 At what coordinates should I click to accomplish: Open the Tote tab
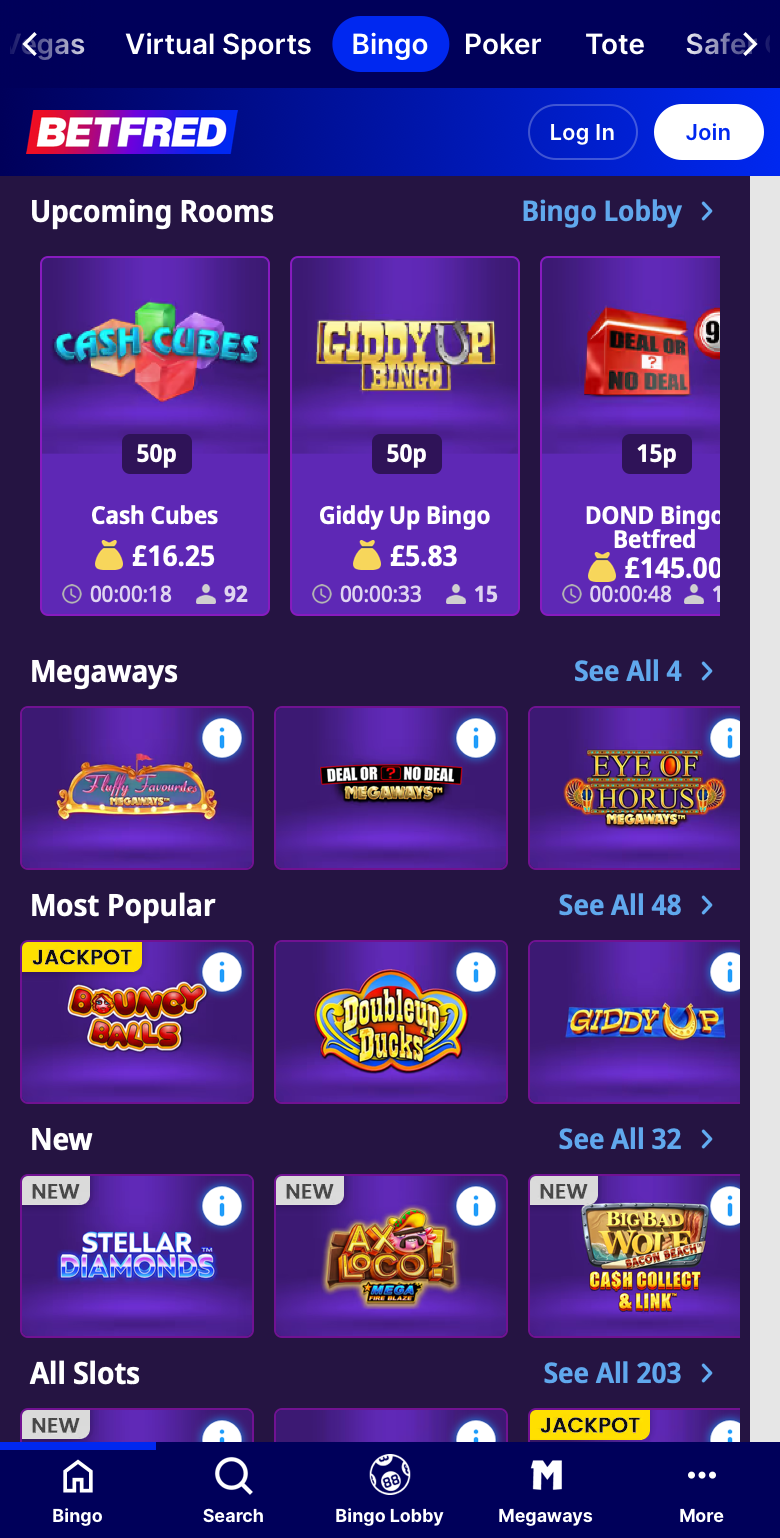tap(615, 44)
